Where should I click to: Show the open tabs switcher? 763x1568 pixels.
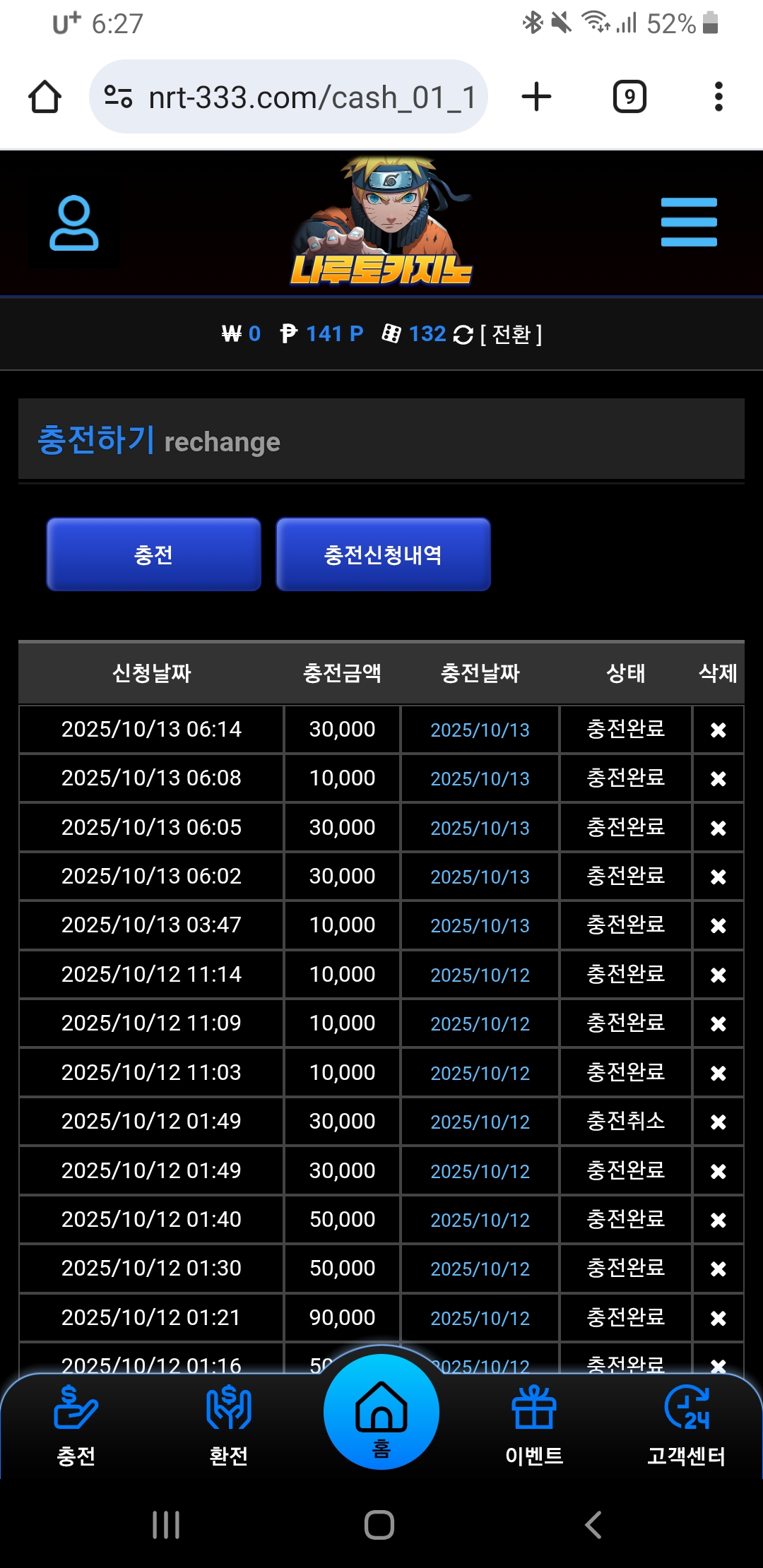(629, 97)
